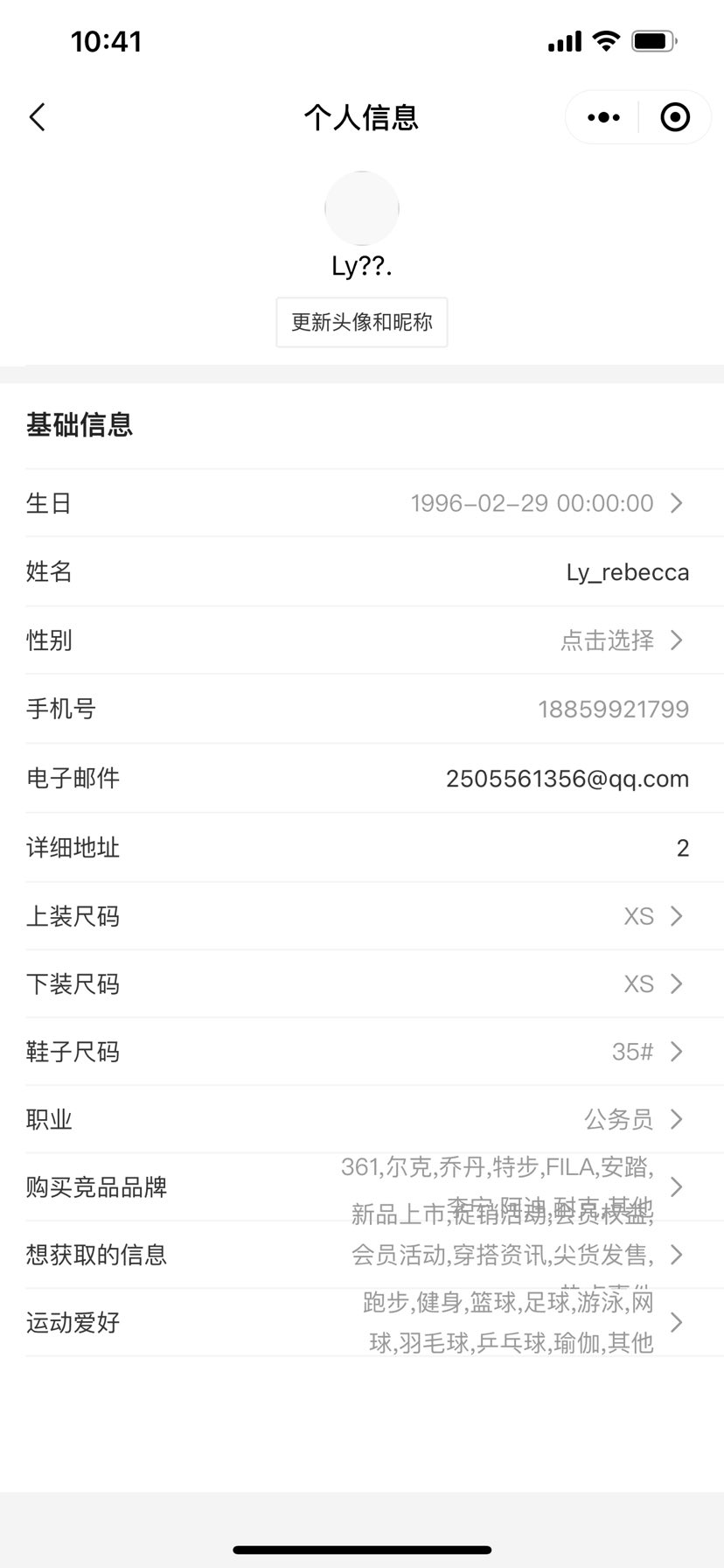The image size is (724, 1568).
Task: Edit the 姓名 field
Action: pos(627,572)
